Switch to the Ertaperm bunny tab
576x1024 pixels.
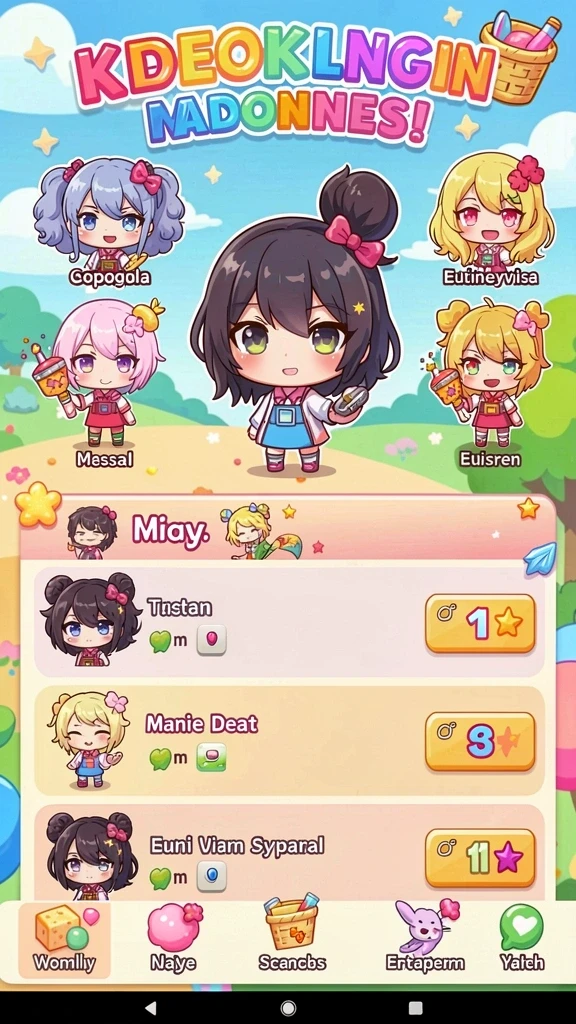pos(425,938)
